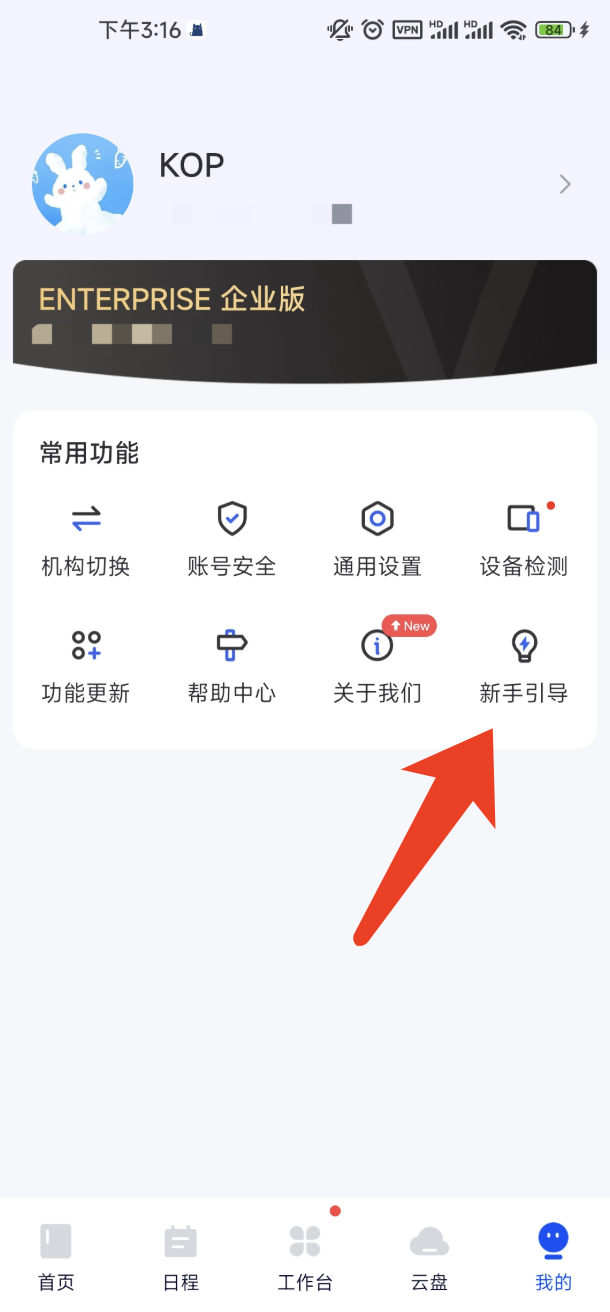Open 账号安全 account security
Screen dimensions: 610x1312
click(232, 540)
